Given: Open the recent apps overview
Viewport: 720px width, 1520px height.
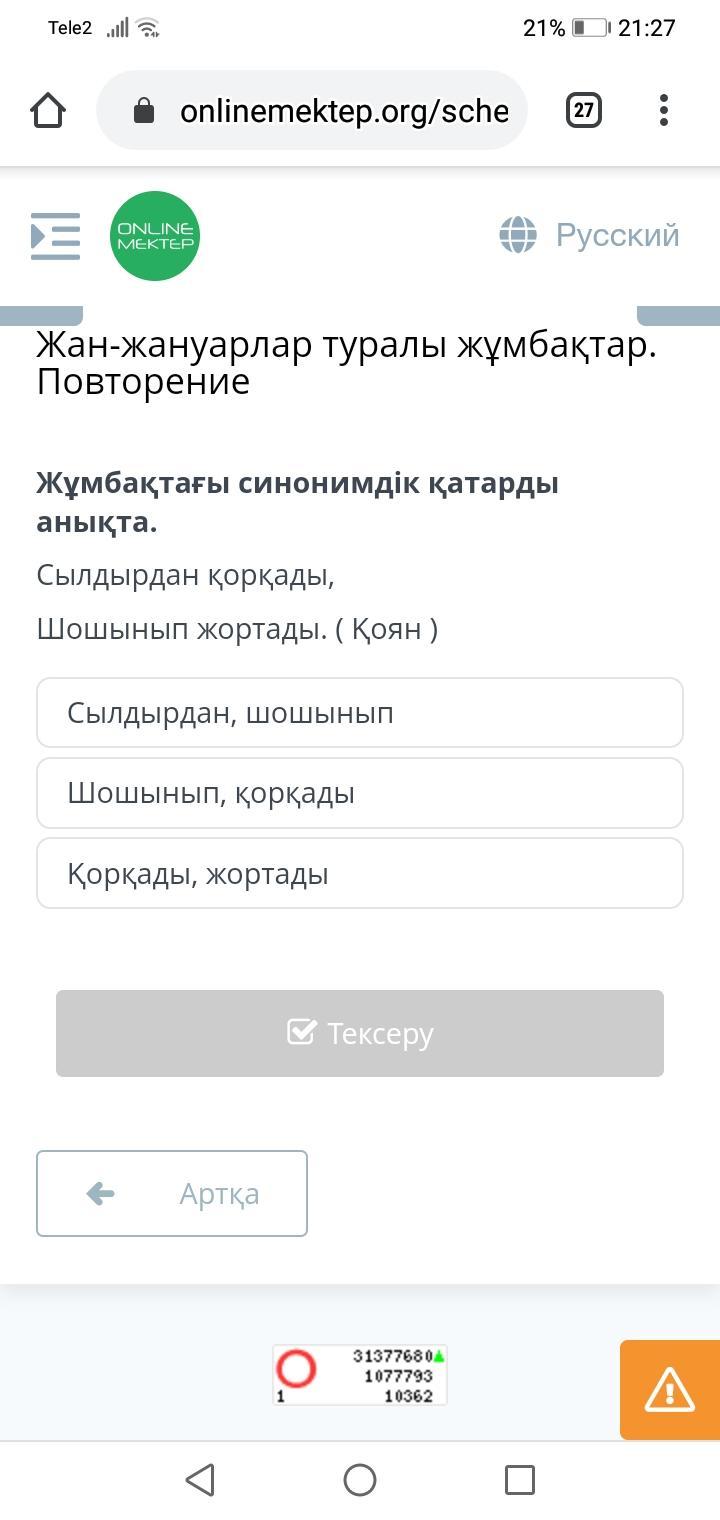Looking at the screenshot, I should (x=519, y=1480).
